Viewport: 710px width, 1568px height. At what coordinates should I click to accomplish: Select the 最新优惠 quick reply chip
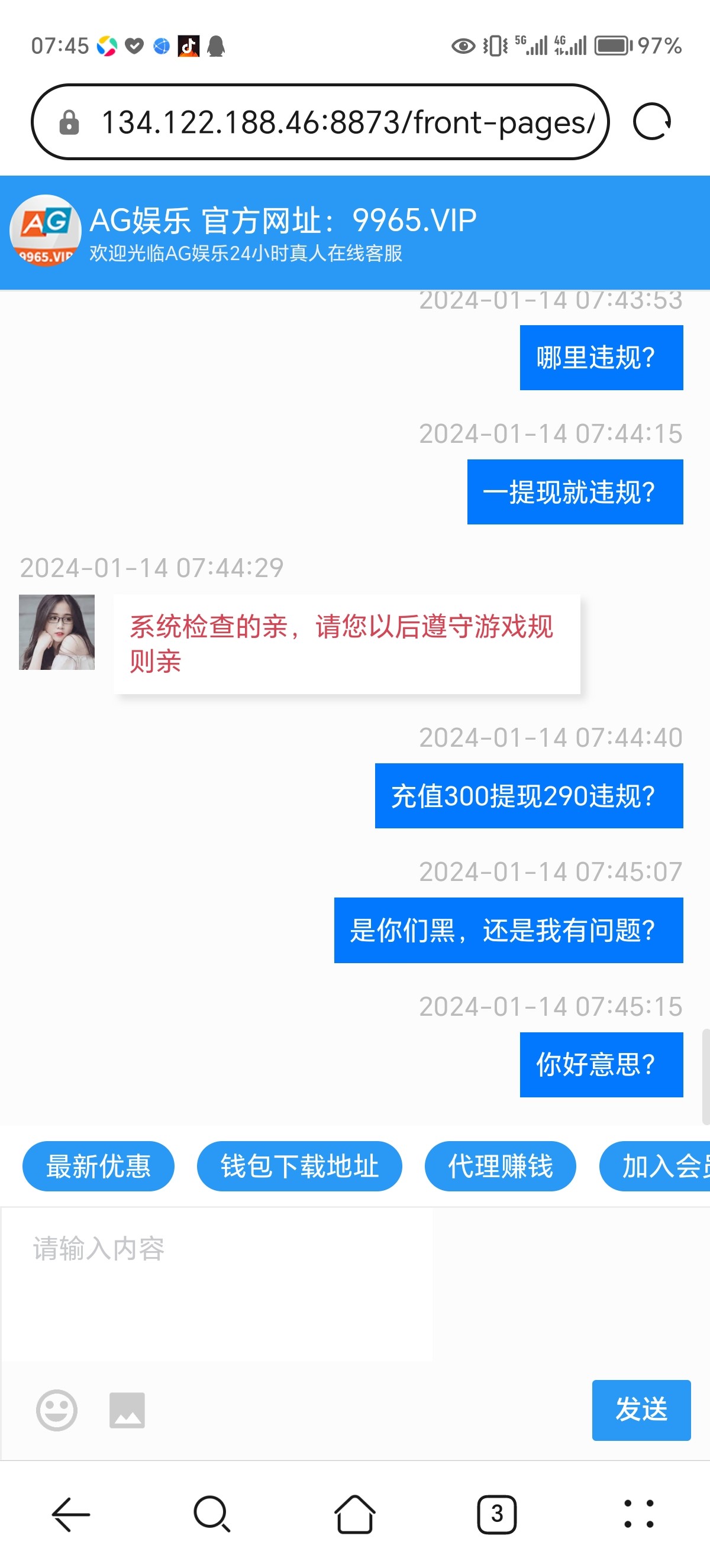(98, 1165)
